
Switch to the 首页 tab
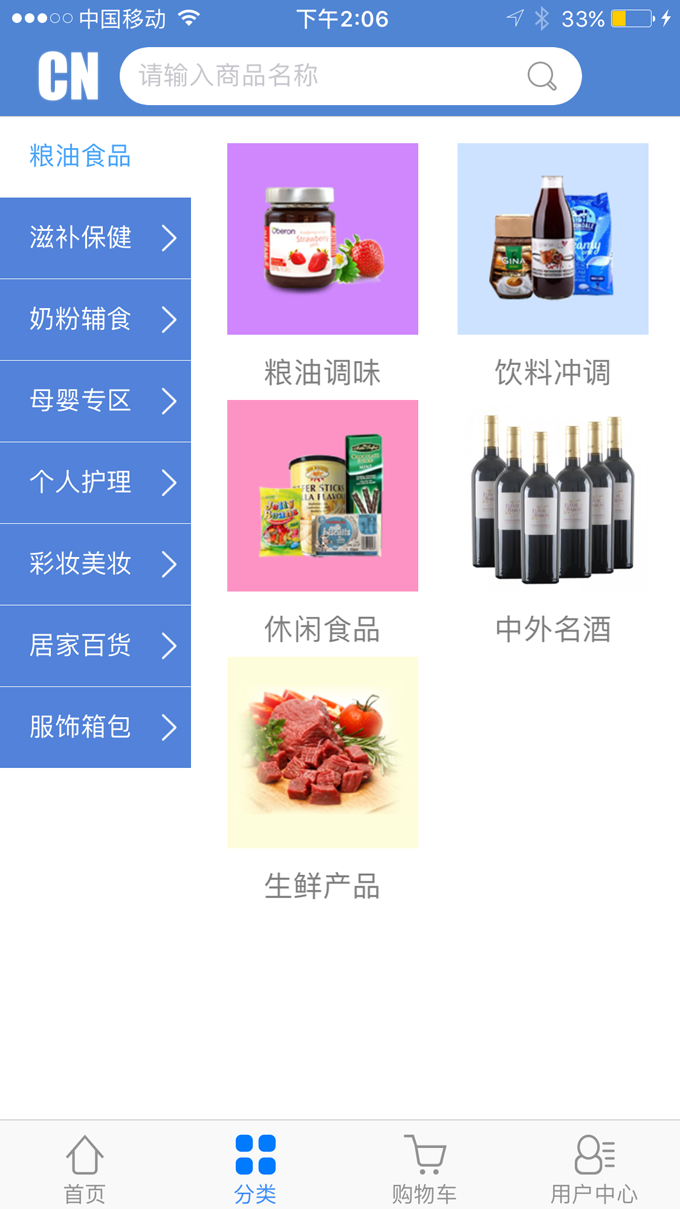pos(85,1167)
